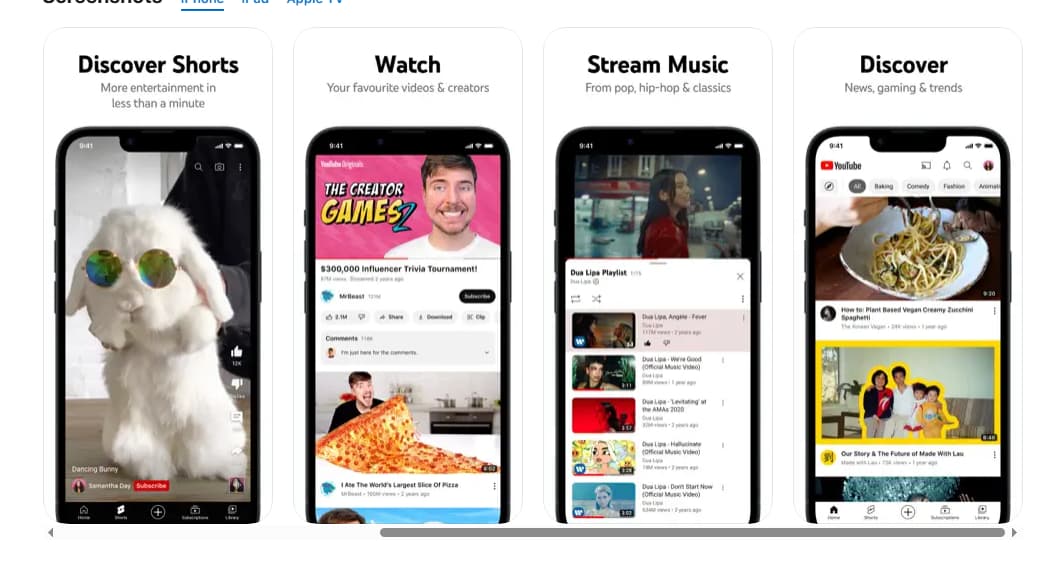
Task: Click the scrollbar's right arrow
Action: [x=1014, y=533]
